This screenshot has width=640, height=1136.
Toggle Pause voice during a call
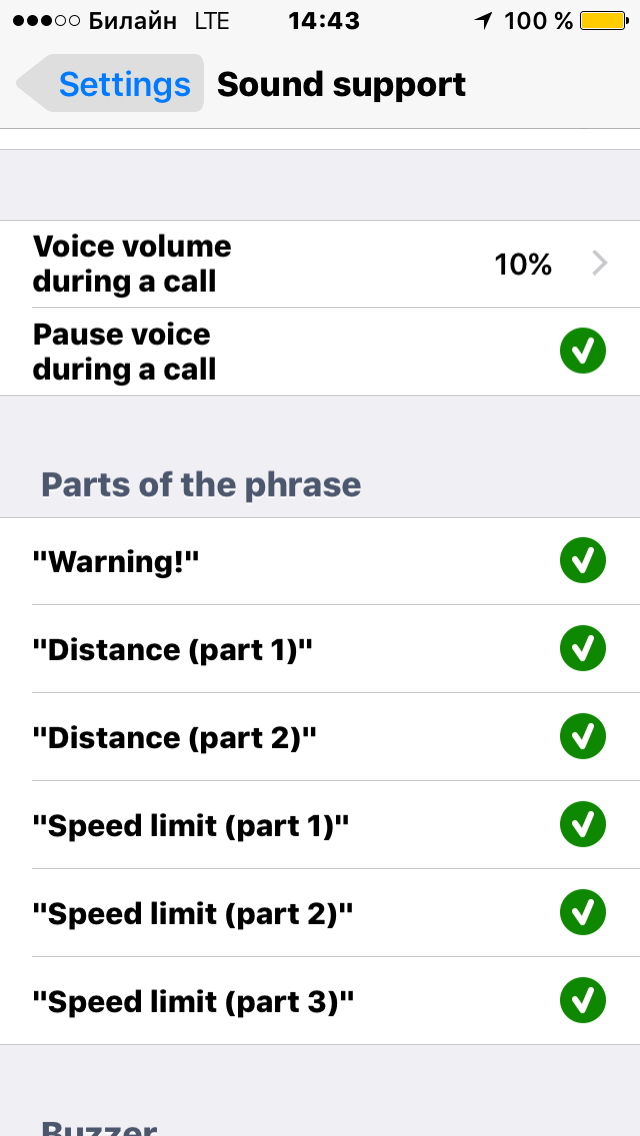click(583, 351)
